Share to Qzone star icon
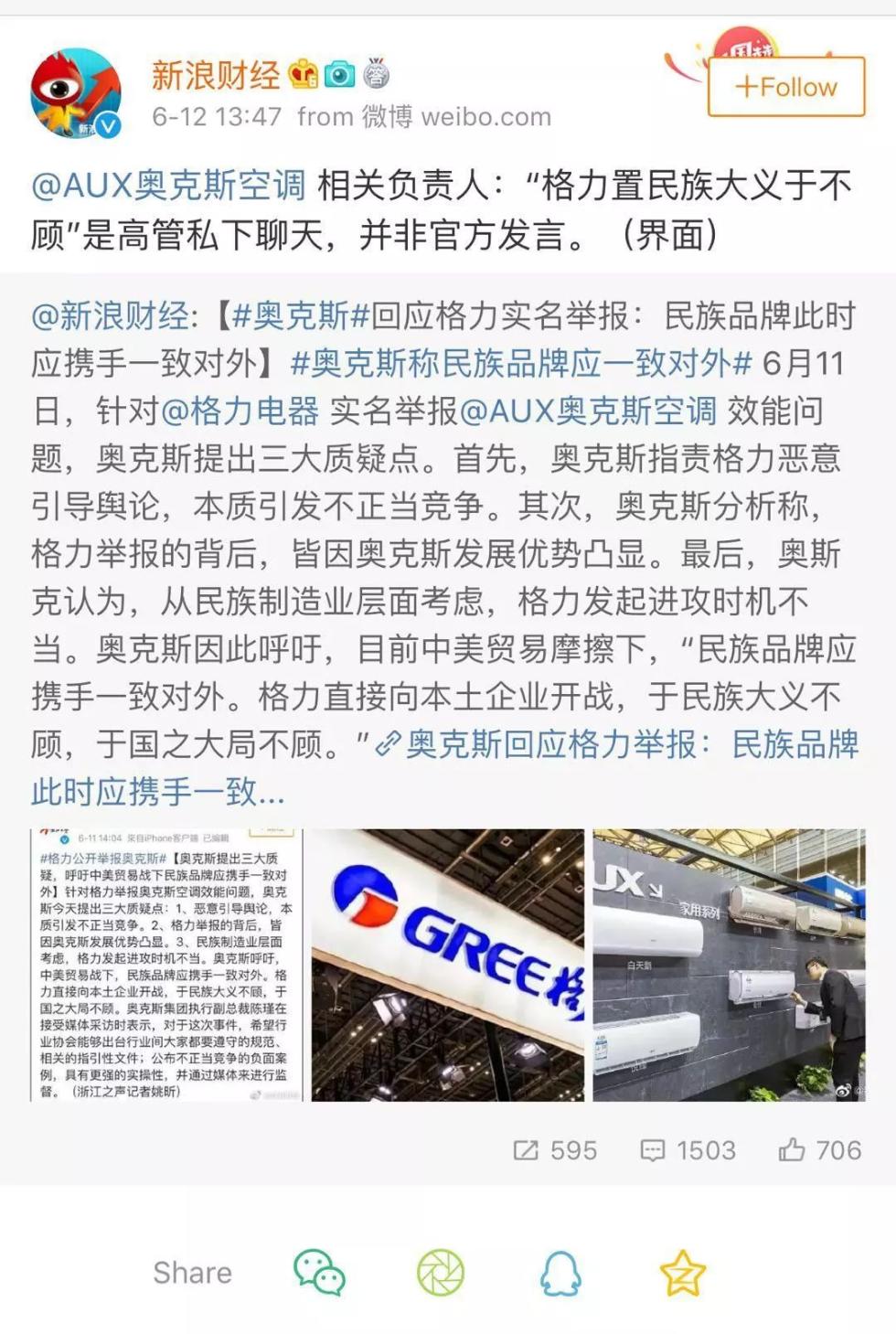Screen dimensions: 896x1334 682,1273
